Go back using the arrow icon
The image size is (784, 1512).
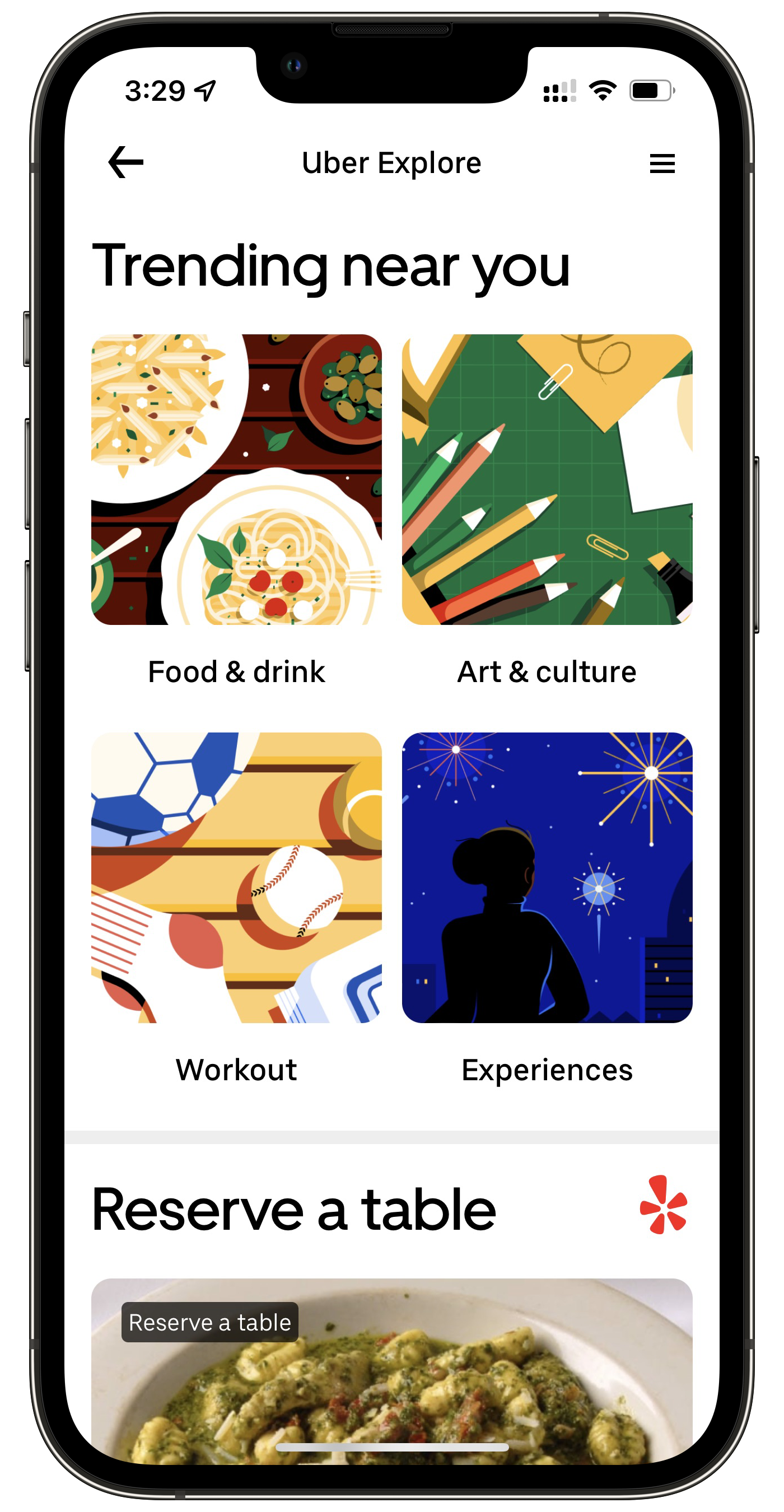pos(125,162)
